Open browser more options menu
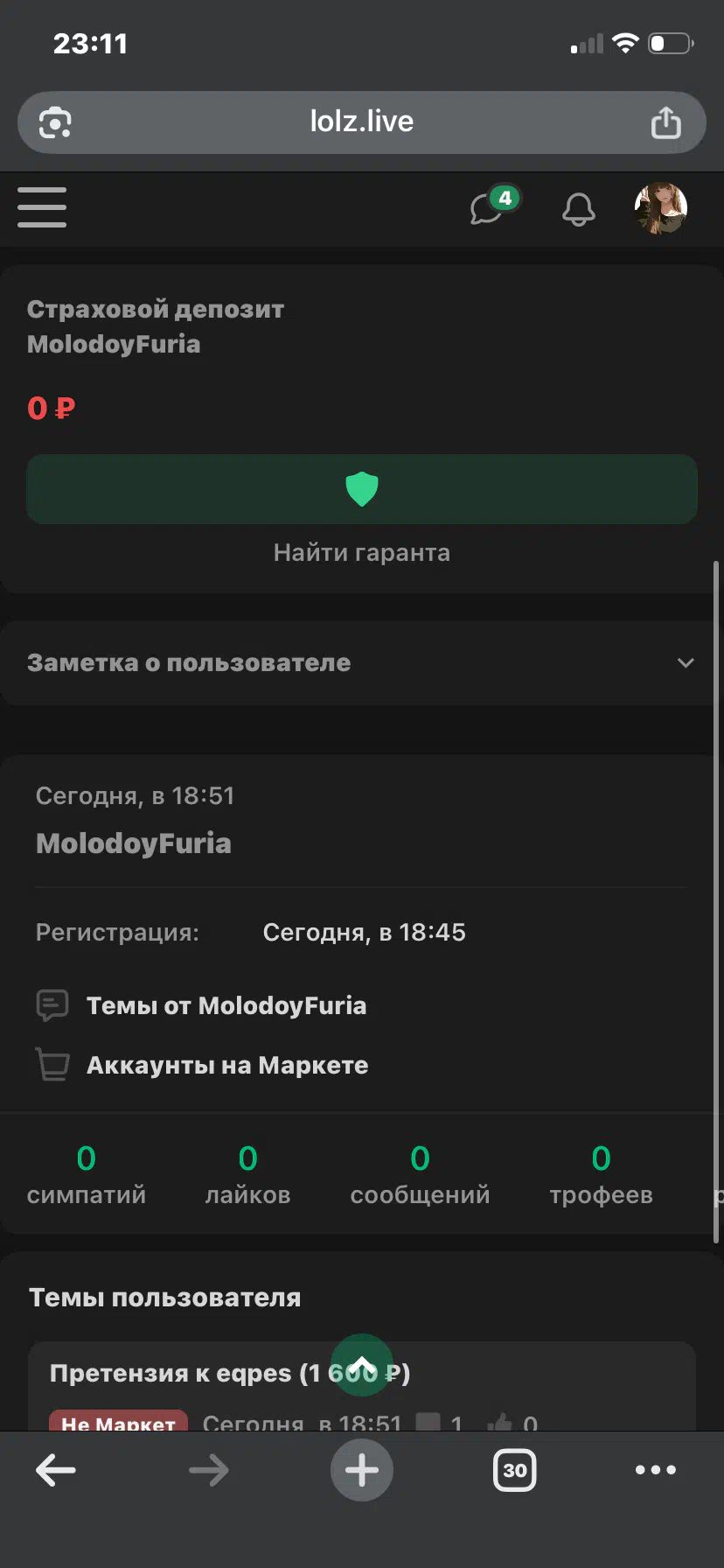 coord(656,1471)
